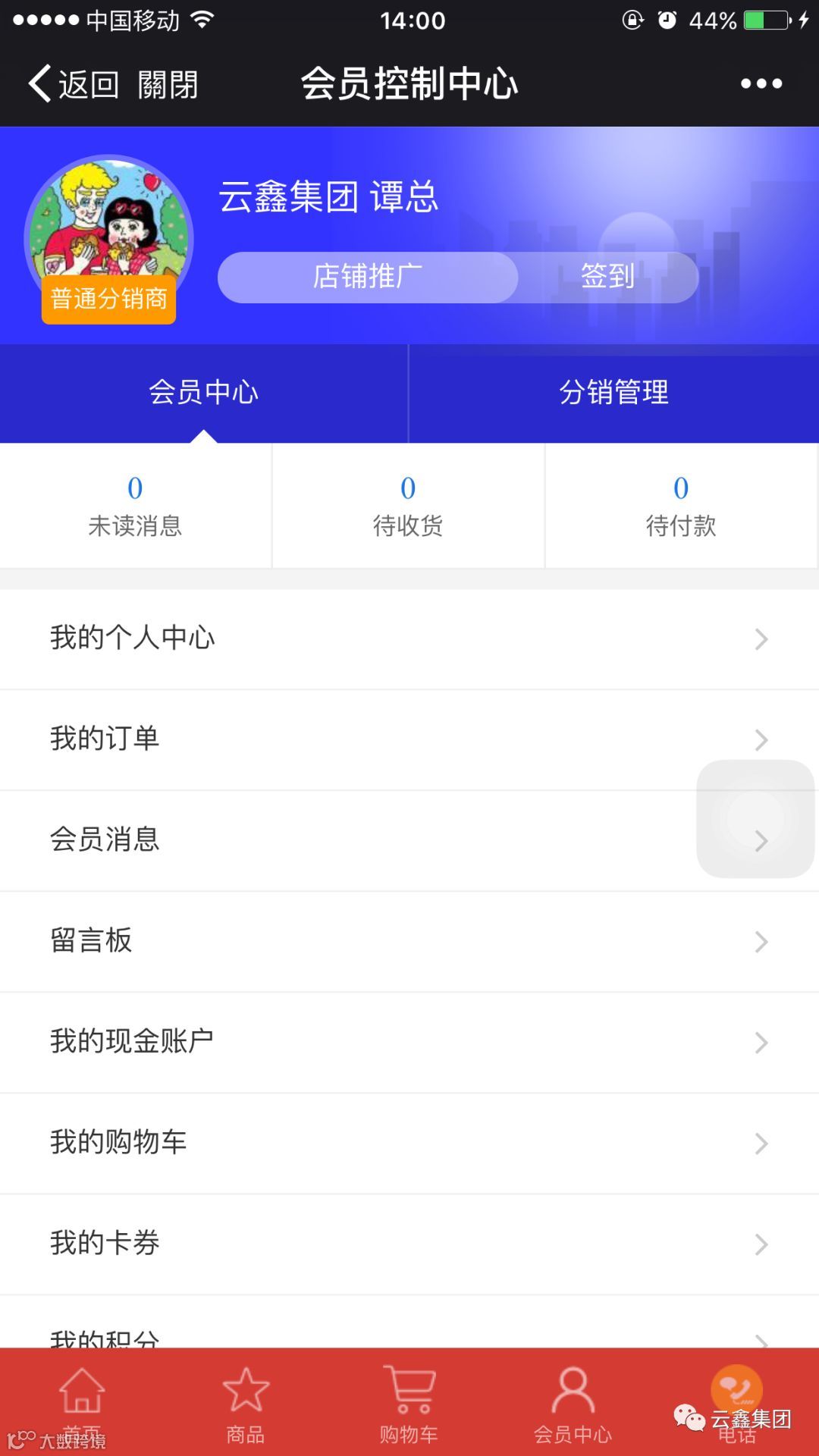The height and width of the screenshot is (1456, 819).
Task: Open 我的订单 row
Action: click(349, 739)
